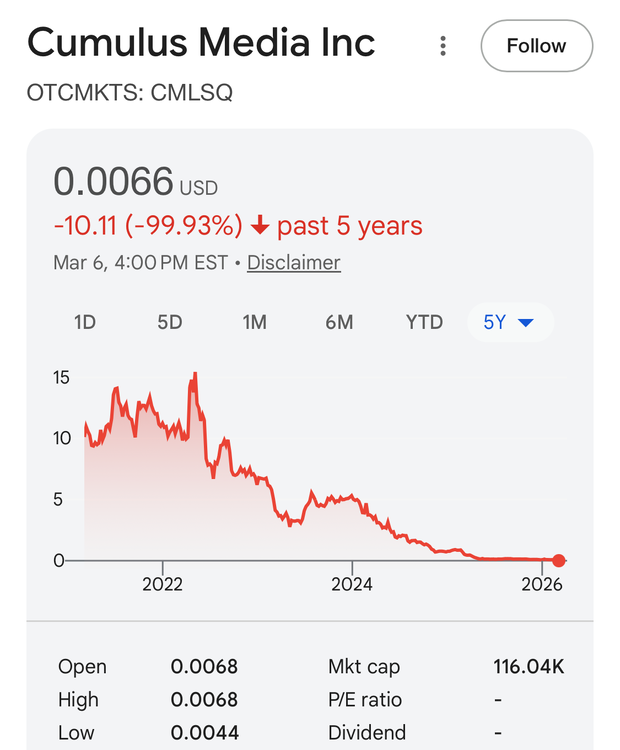Viewport: 620px width, 750px height.
Task: Expand the 5Y range dropdown
Action: (x=510, y=322)
